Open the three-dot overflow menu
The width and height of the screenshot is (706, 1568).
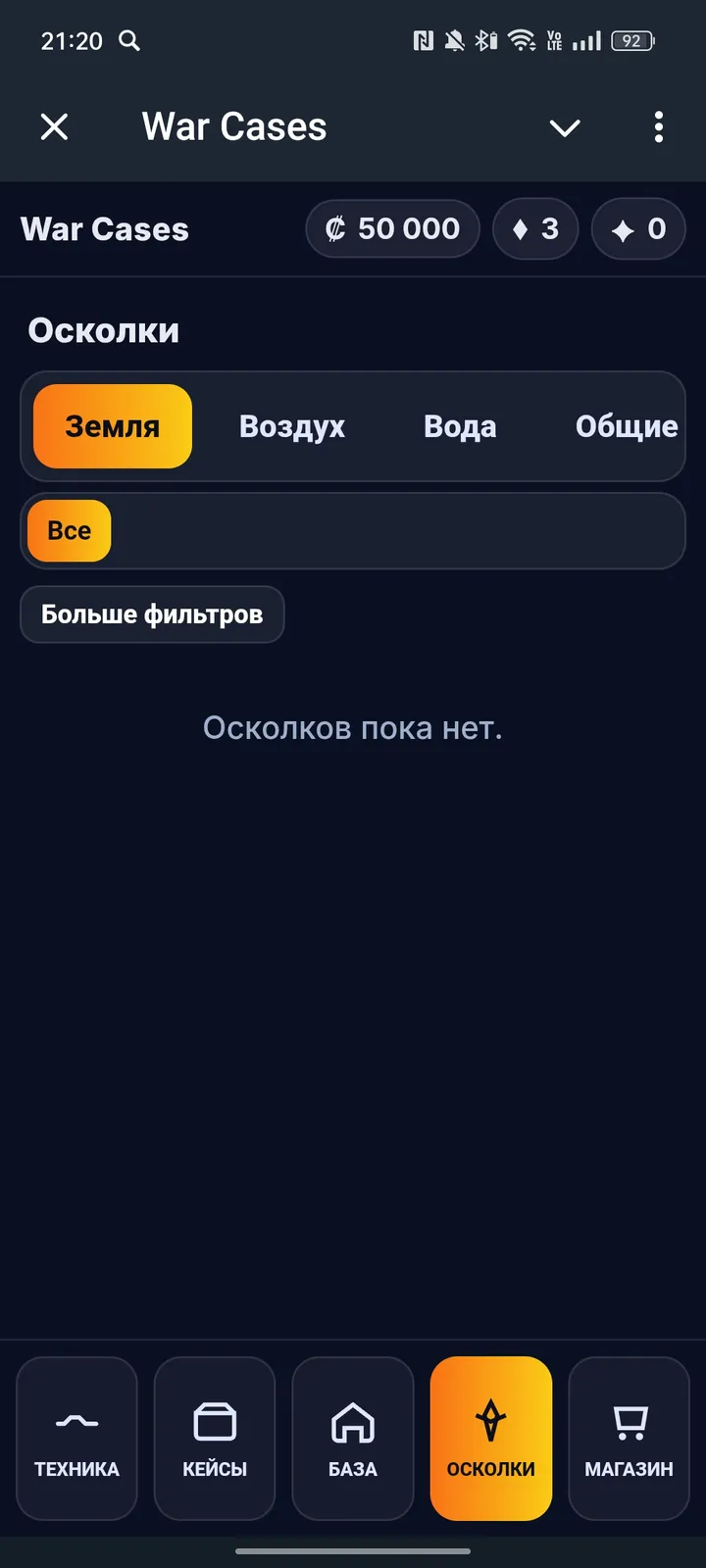(x=658, y=127)
